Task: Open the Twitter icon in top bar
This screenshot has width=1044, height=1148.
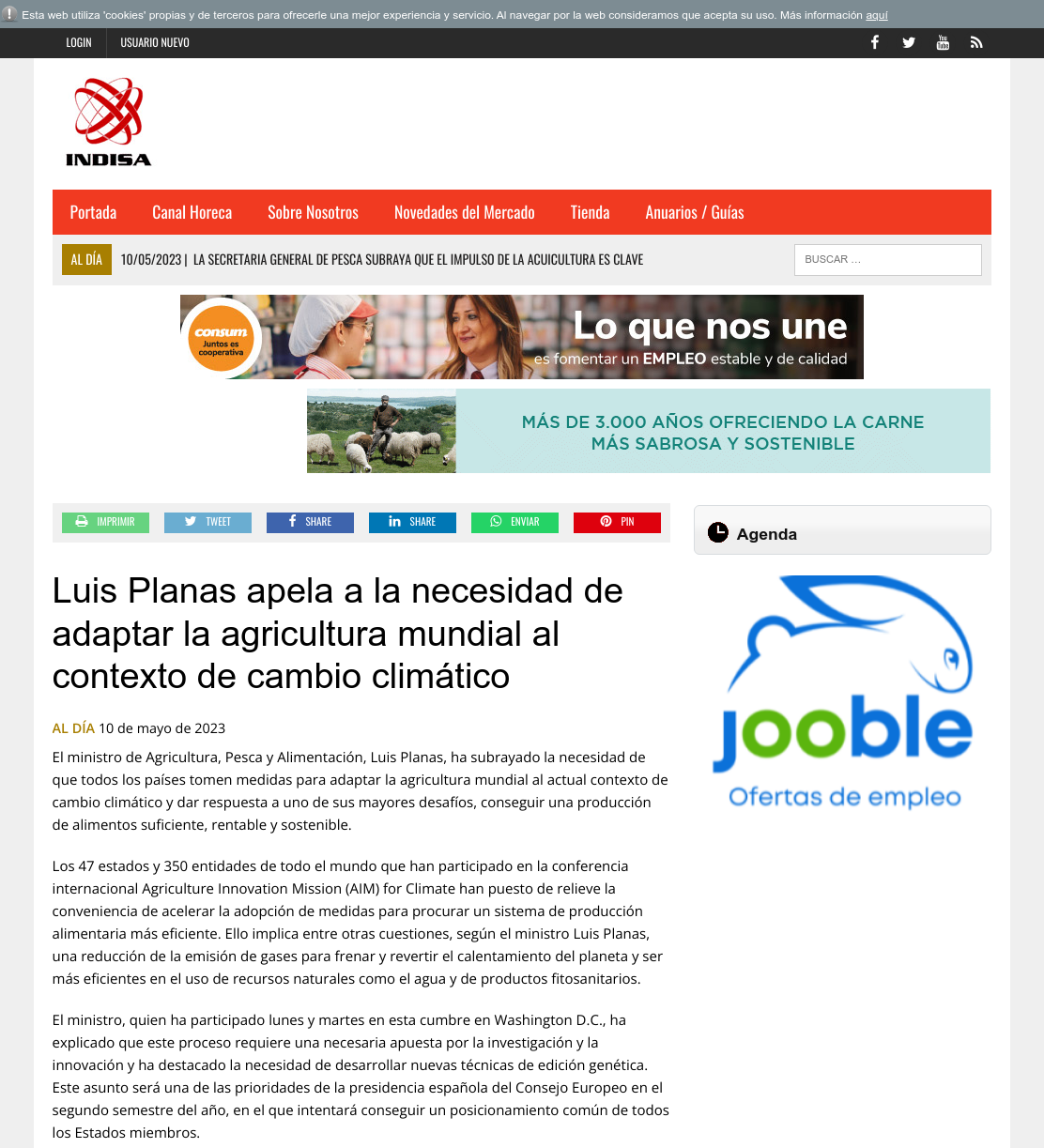Action: [x=909, y=42]
